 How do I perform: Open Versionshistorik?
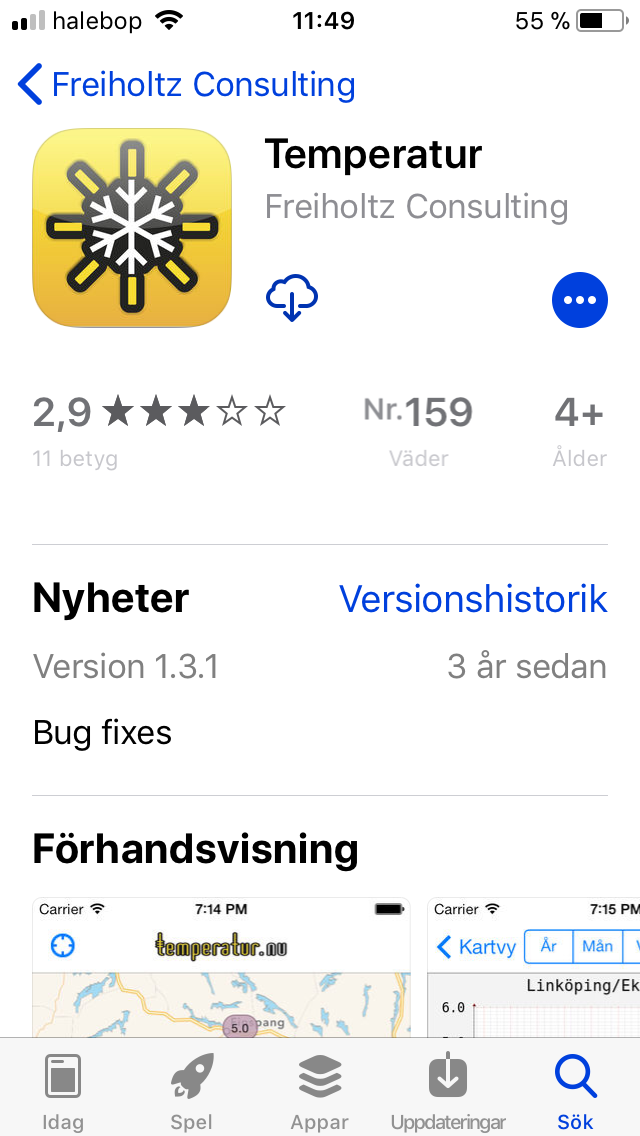(x=473, y=598)
